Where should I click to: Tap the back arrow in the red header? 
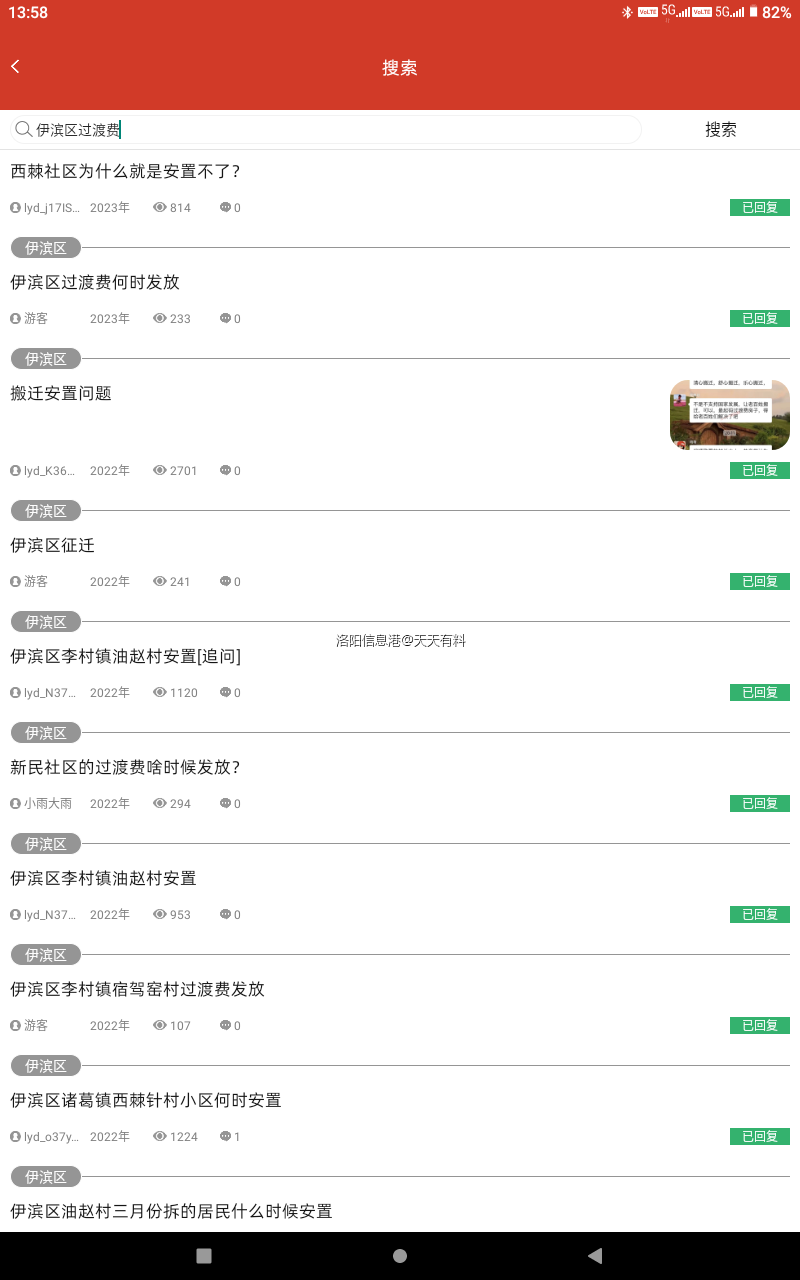coord(15,66)
